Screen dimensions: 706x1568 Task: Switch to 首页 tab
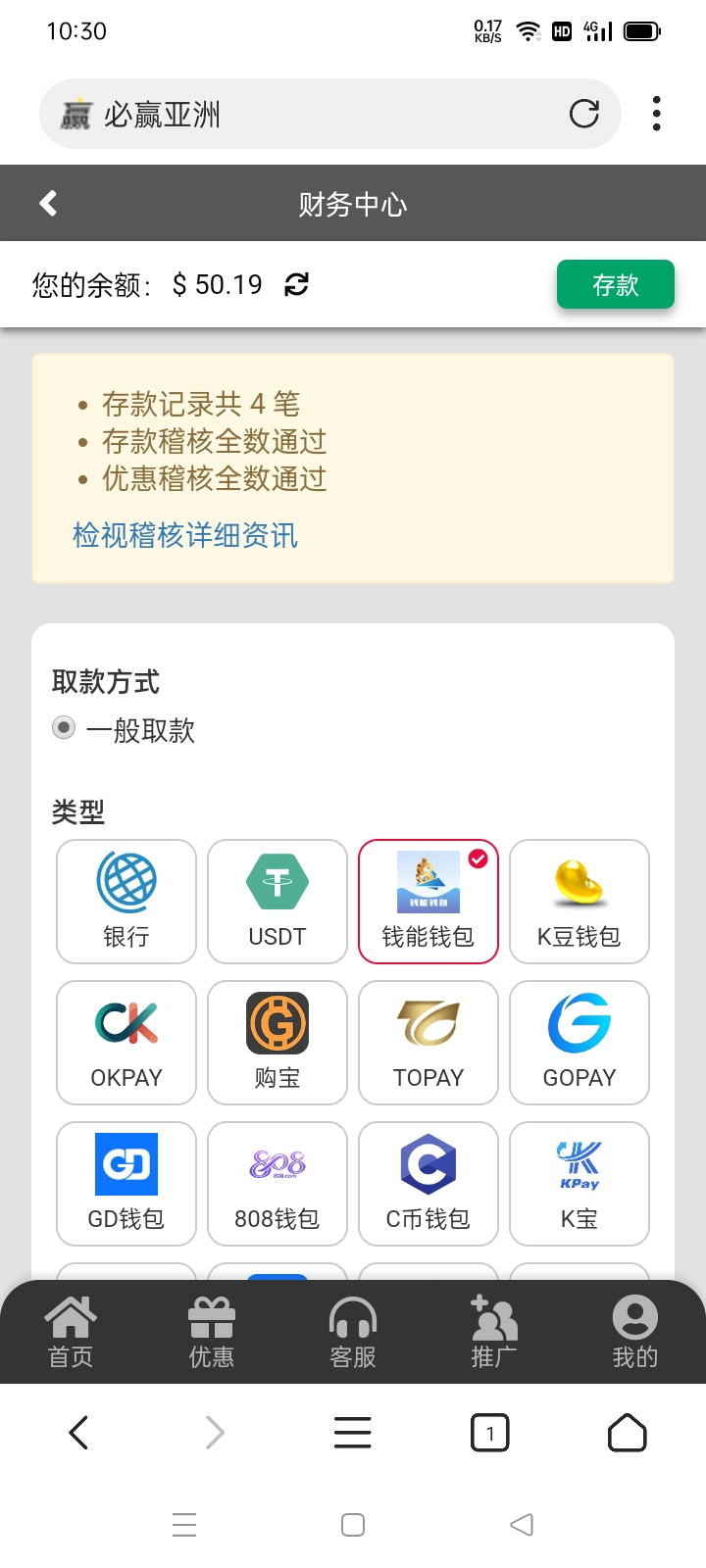pos(71,1333)
